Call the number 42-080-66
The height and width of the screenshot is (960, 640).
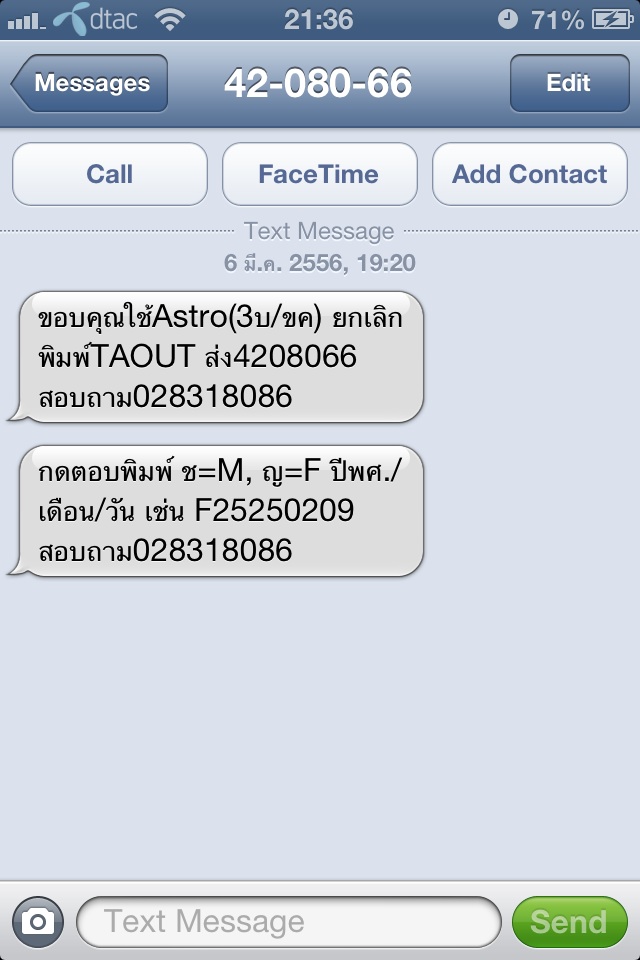(x=110, y=174)
